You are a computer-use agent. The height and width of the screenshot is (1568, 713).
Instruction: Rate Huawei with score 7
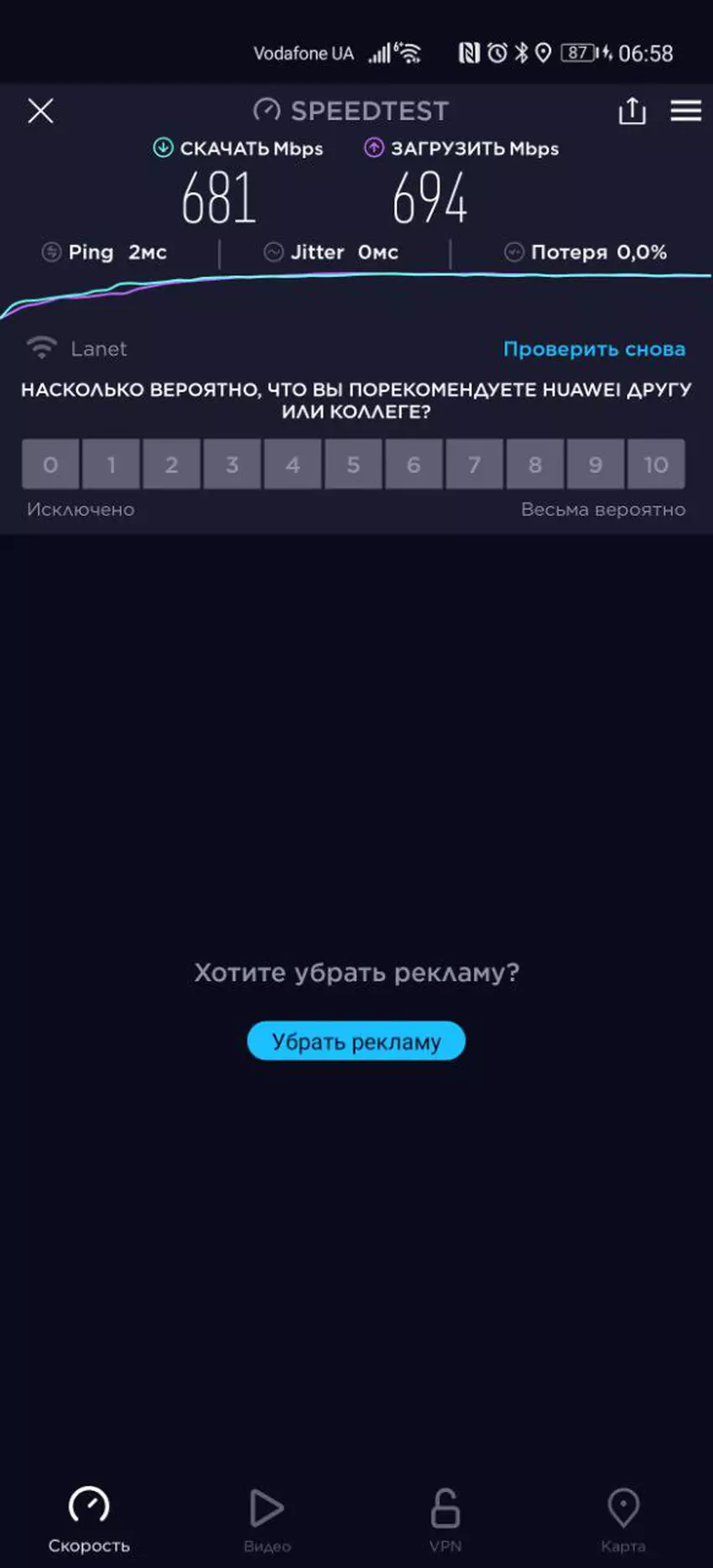coord(474,464)
